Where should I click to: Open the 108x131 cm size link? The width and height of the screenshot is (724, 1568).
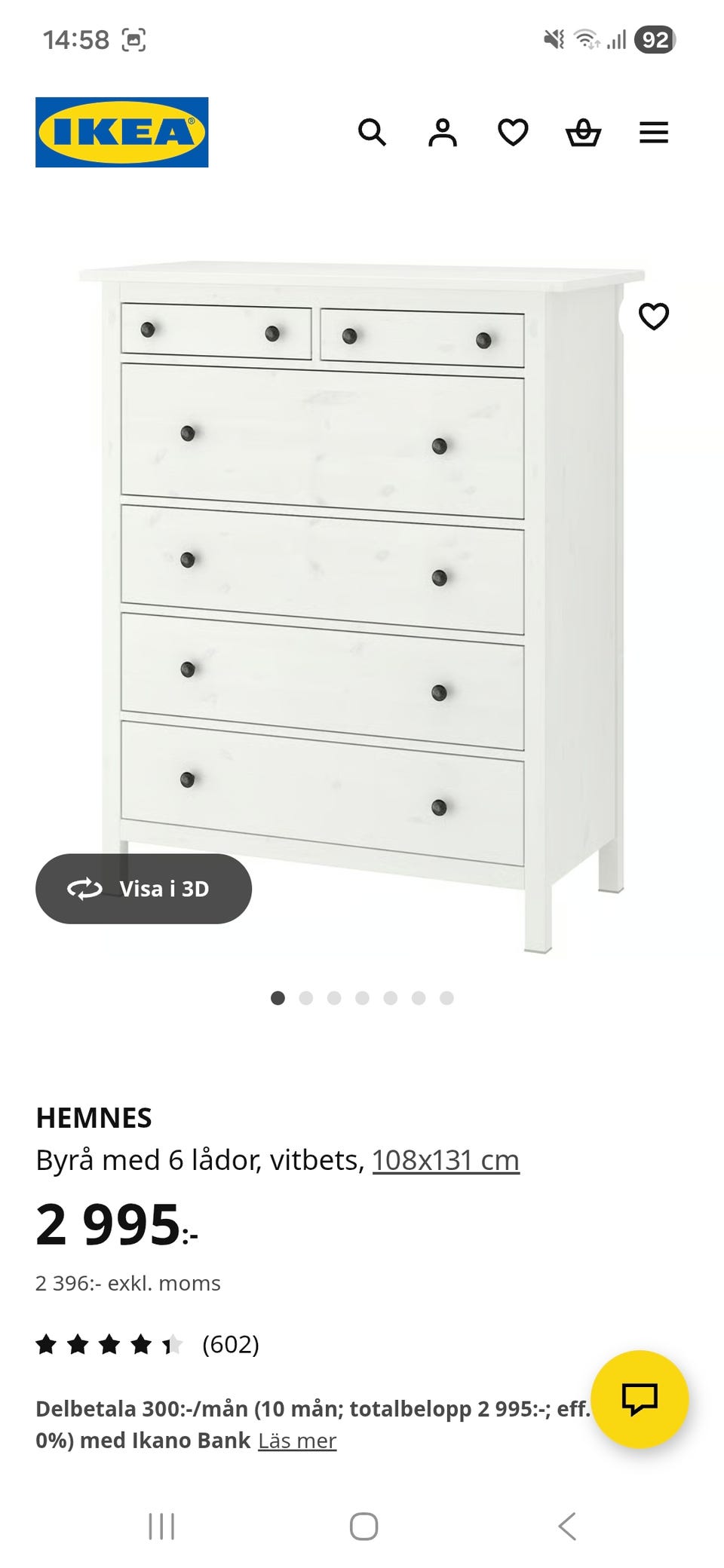coord(445,1160)
